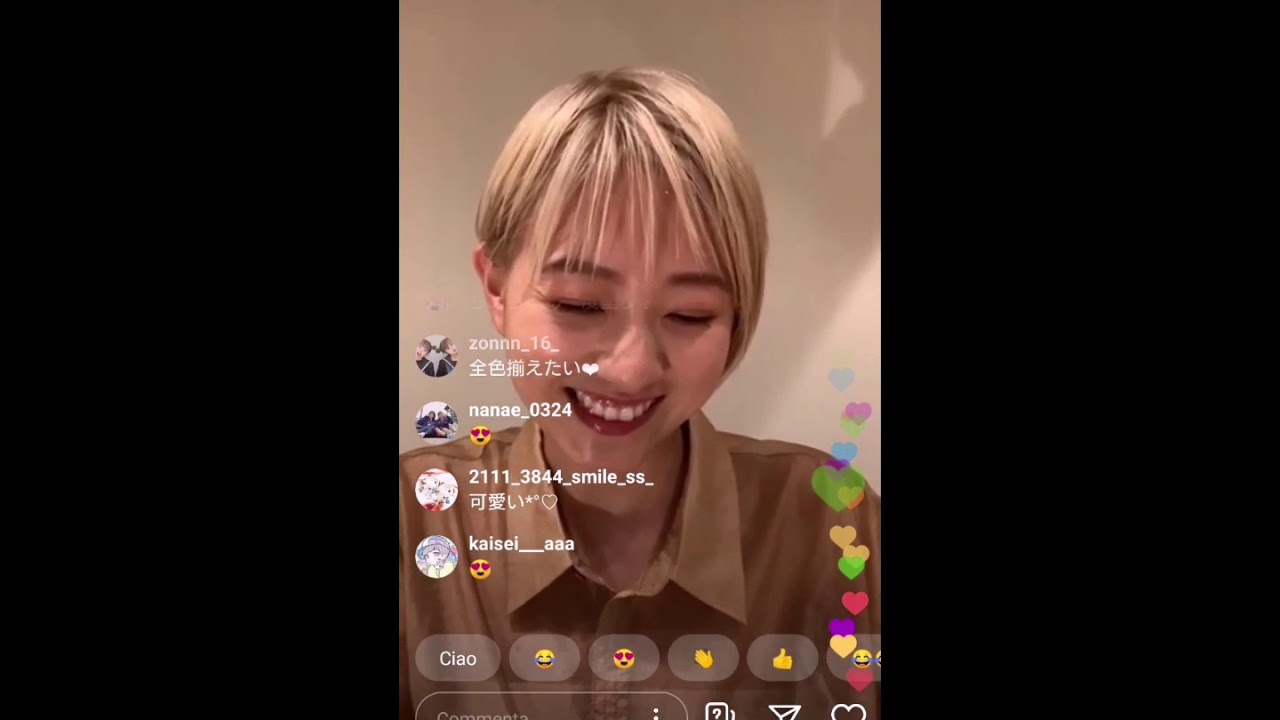Open zonnn_16_ profile from comment
This screenshot has height=720, width=1280.
(437, 357)
